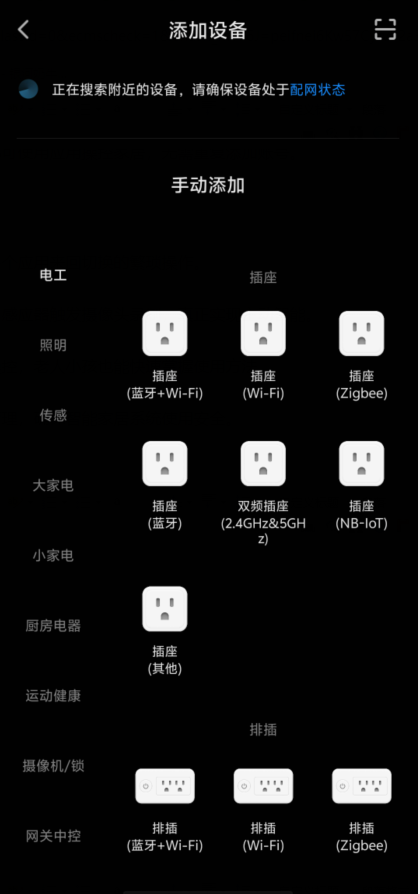Image resolution: width=420 pixels, height=894 pixels.
Task: Switch to 运动健康 category
Action: tap(53, 696)
